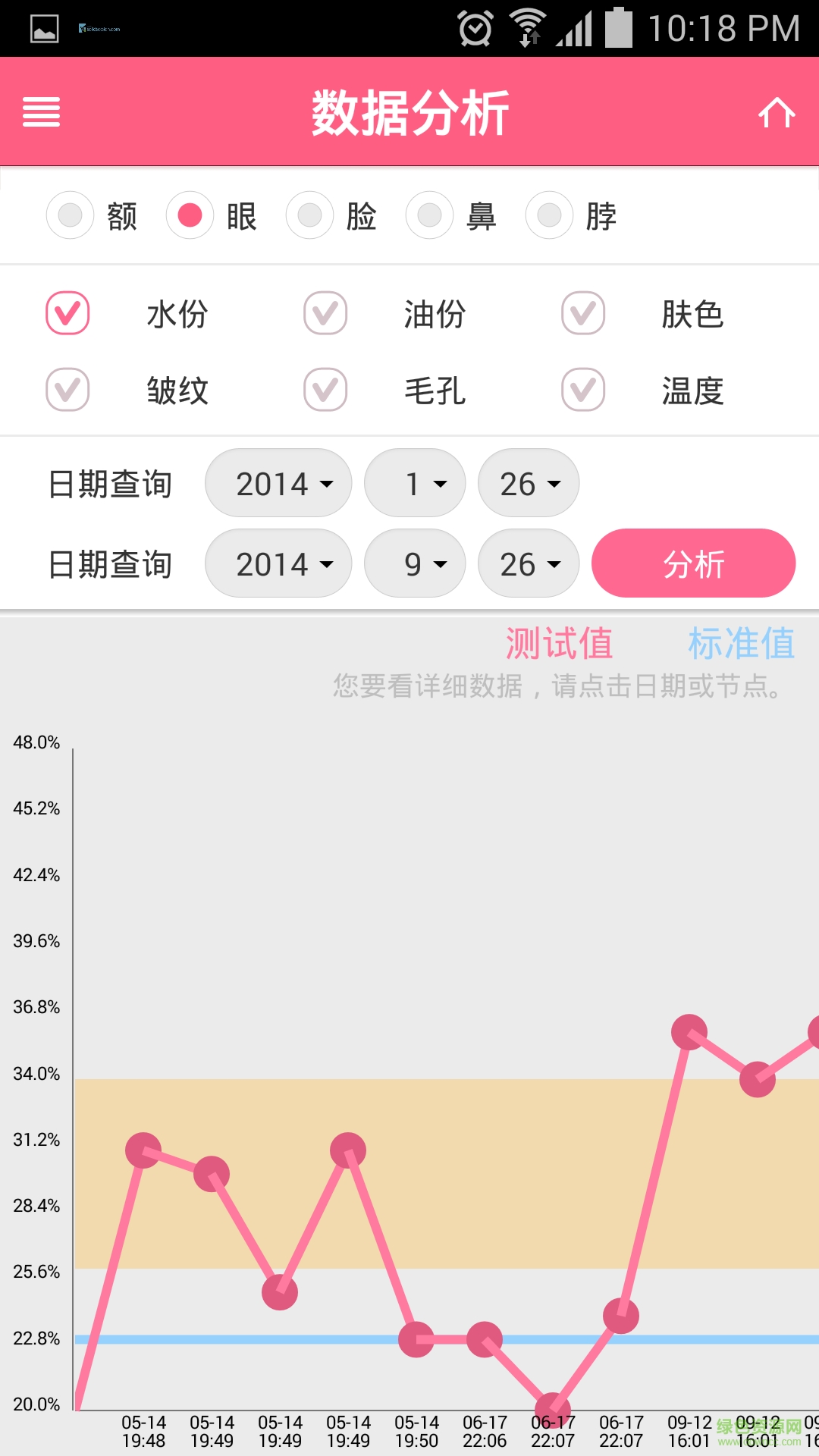Uncheck the 水份 checkbox
Viewport: 819px width, 1456px height.
coord(68,313)
